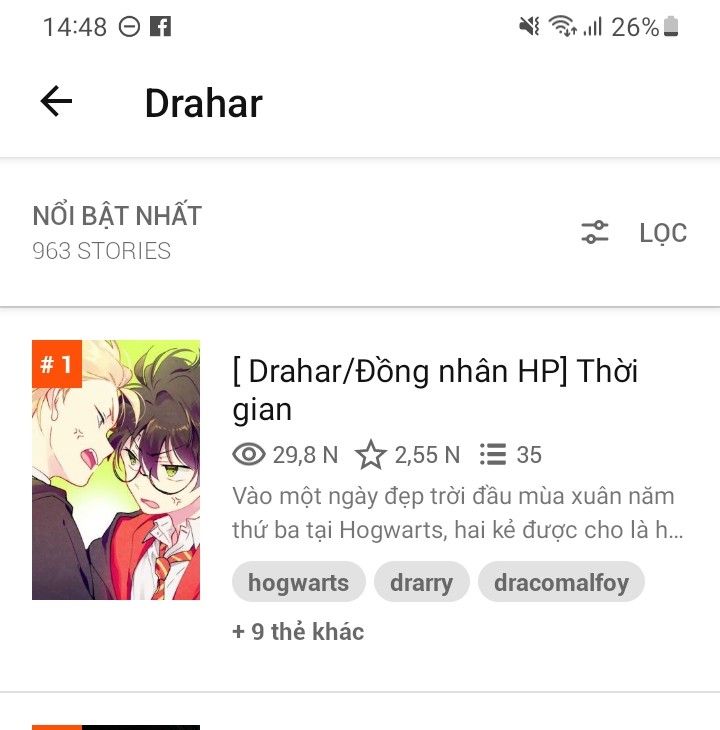Go back using the arrow icon

(56, 101)
